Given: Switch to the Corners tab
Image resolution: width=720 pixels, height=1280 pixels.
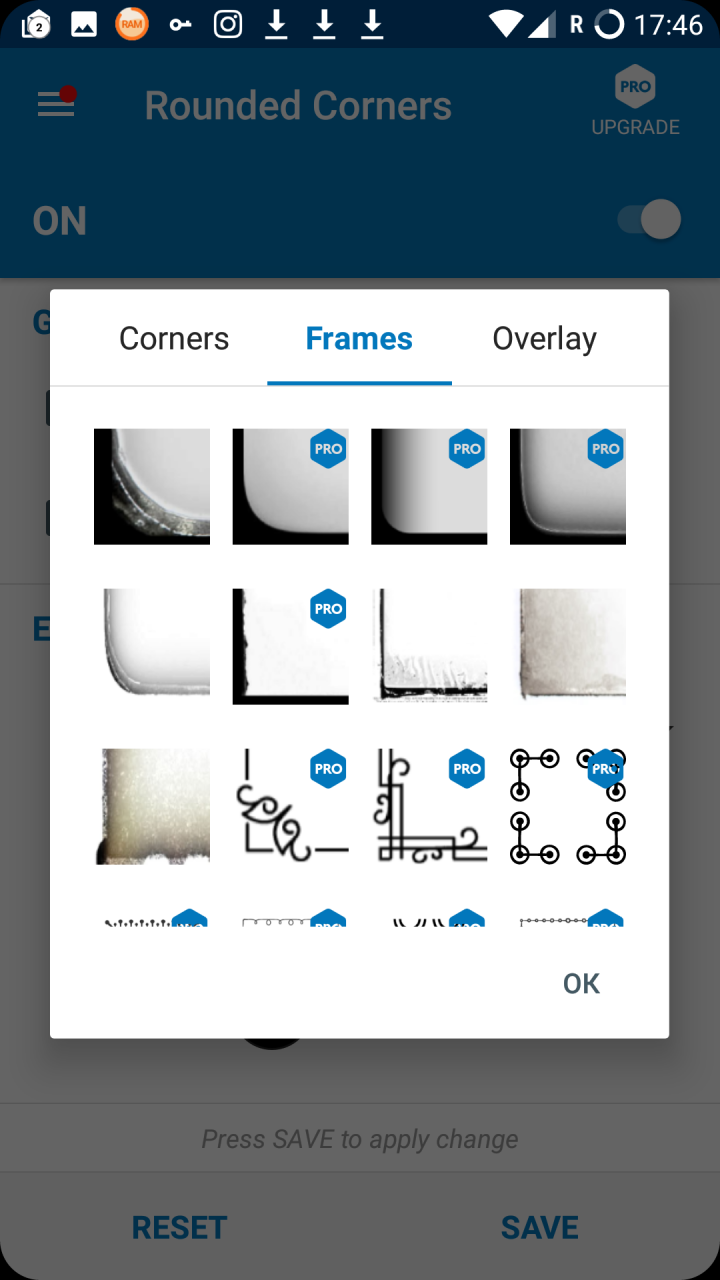Looking at the screenshot, I should click(174, 339).
